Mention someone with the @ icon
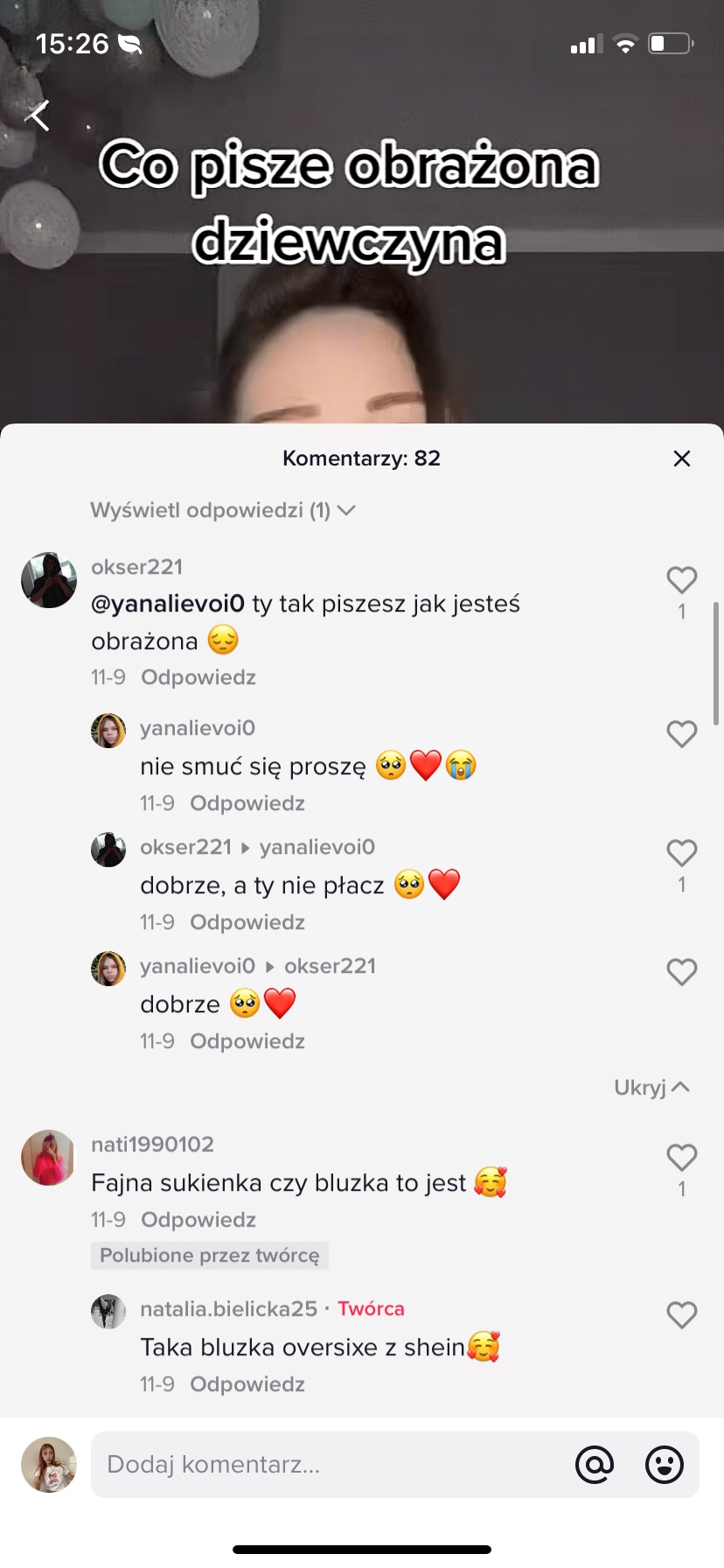Image resolution: width=724 pixels, height=1568 pixels. pyautogui.click(x=595, y=1465)
